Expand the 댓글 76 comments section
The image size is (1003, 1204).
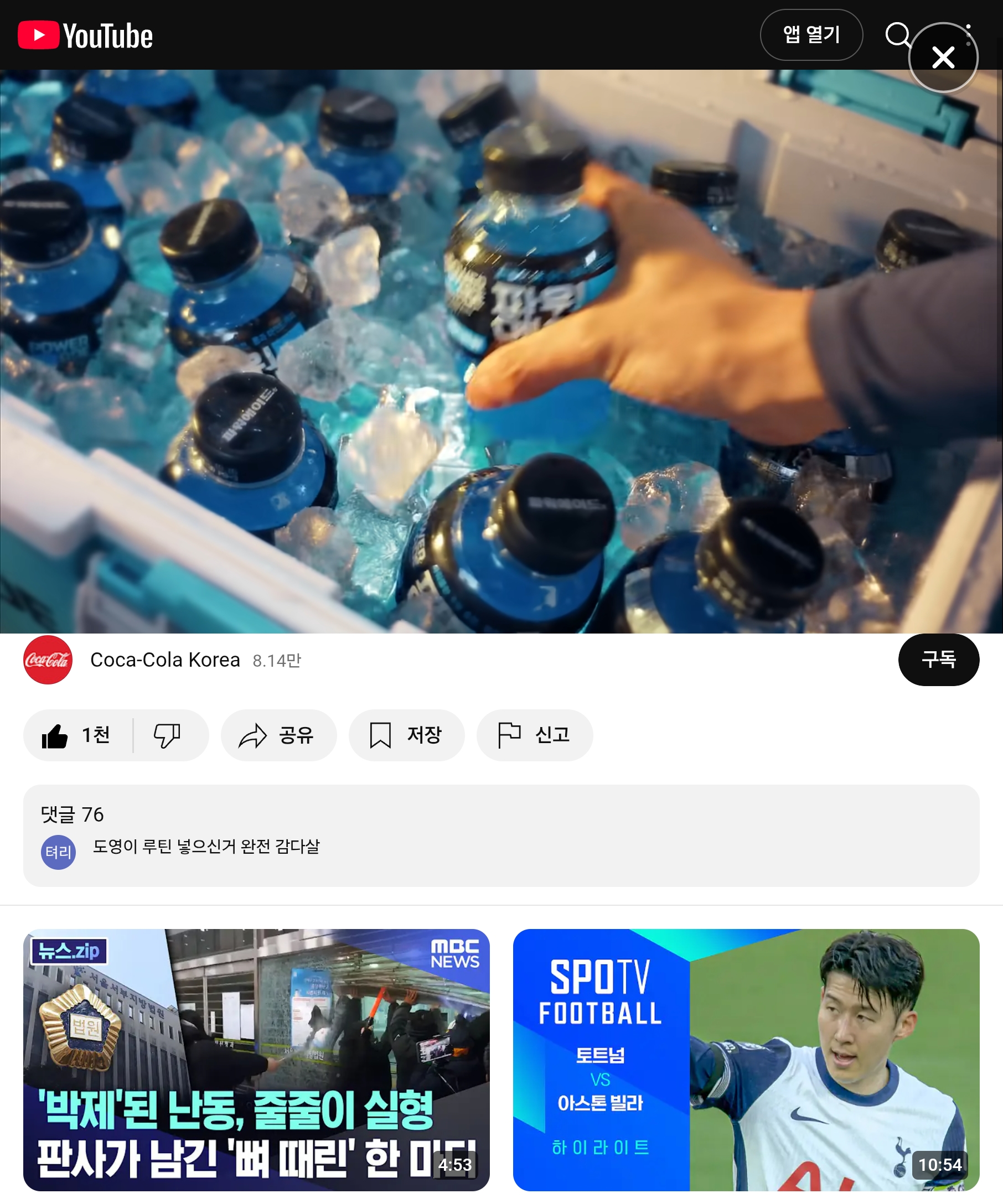click(x=500, y=835)
